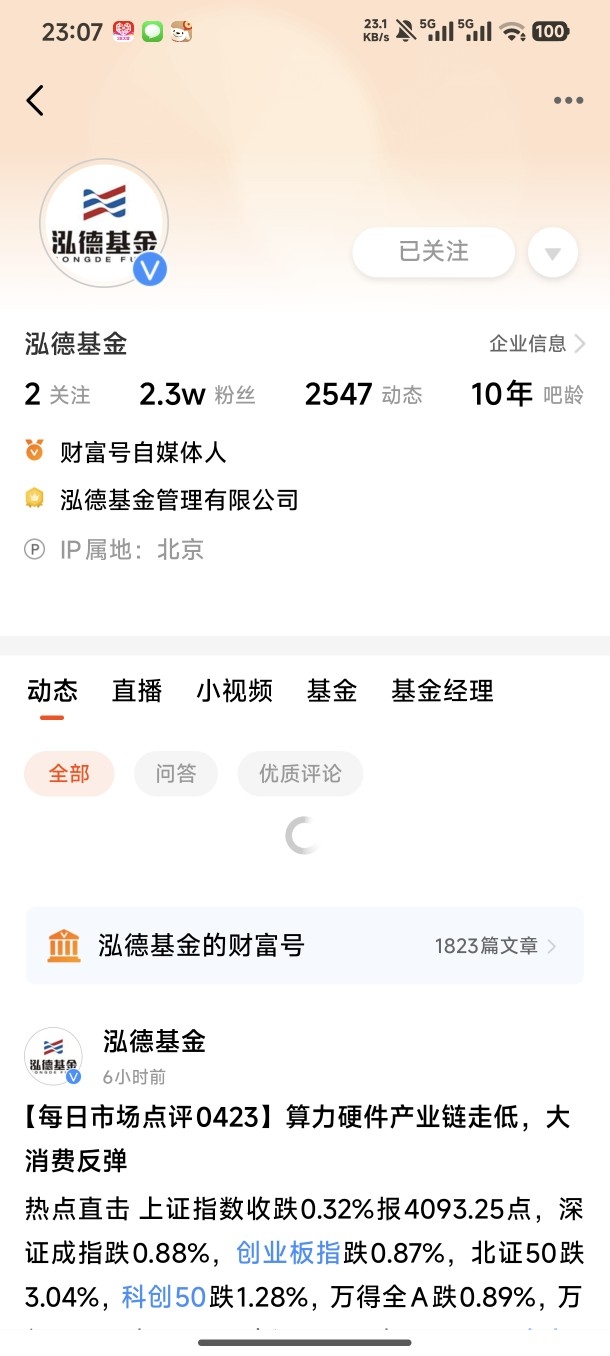Screen dimensions: 610x1356
Task: Select the 问答 filter chip
Action: click(176, 774)
